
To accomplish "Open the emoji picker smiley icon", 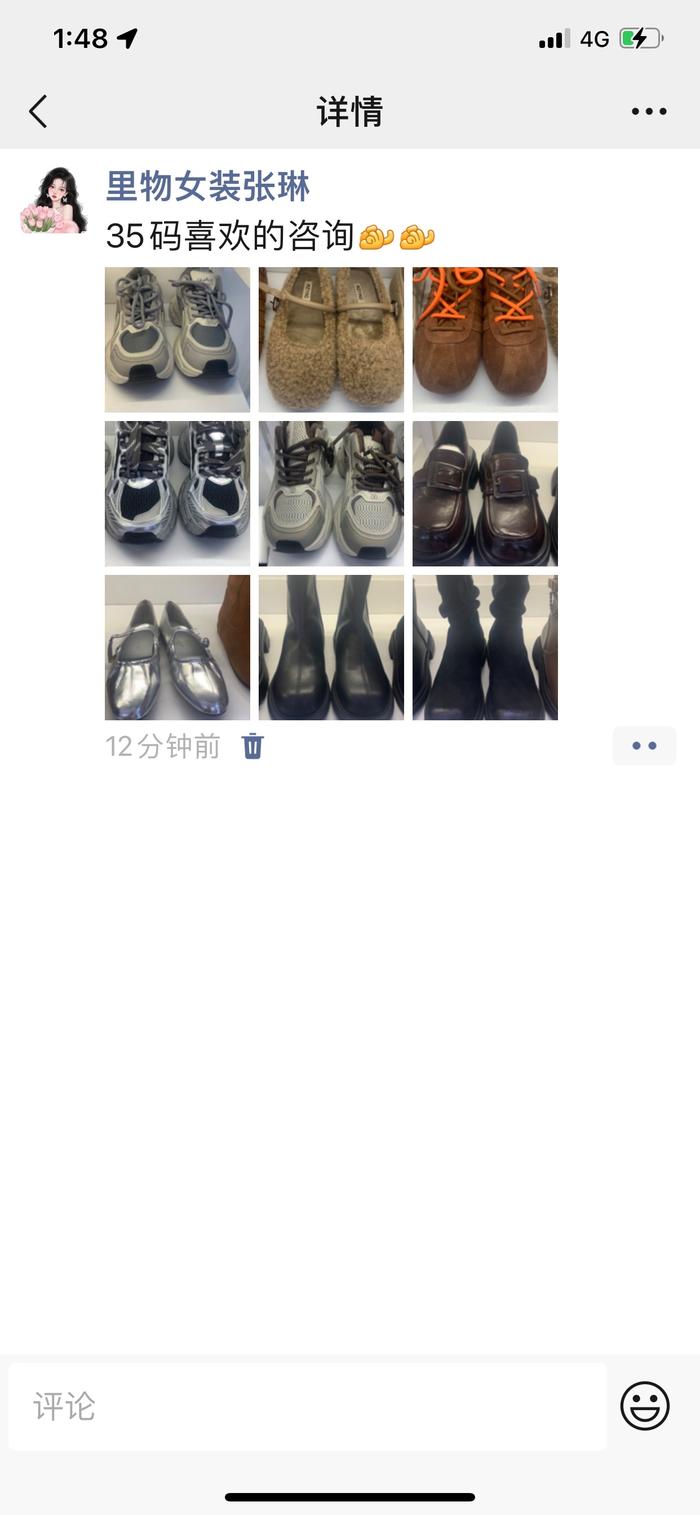I will tap(645, 1406).
